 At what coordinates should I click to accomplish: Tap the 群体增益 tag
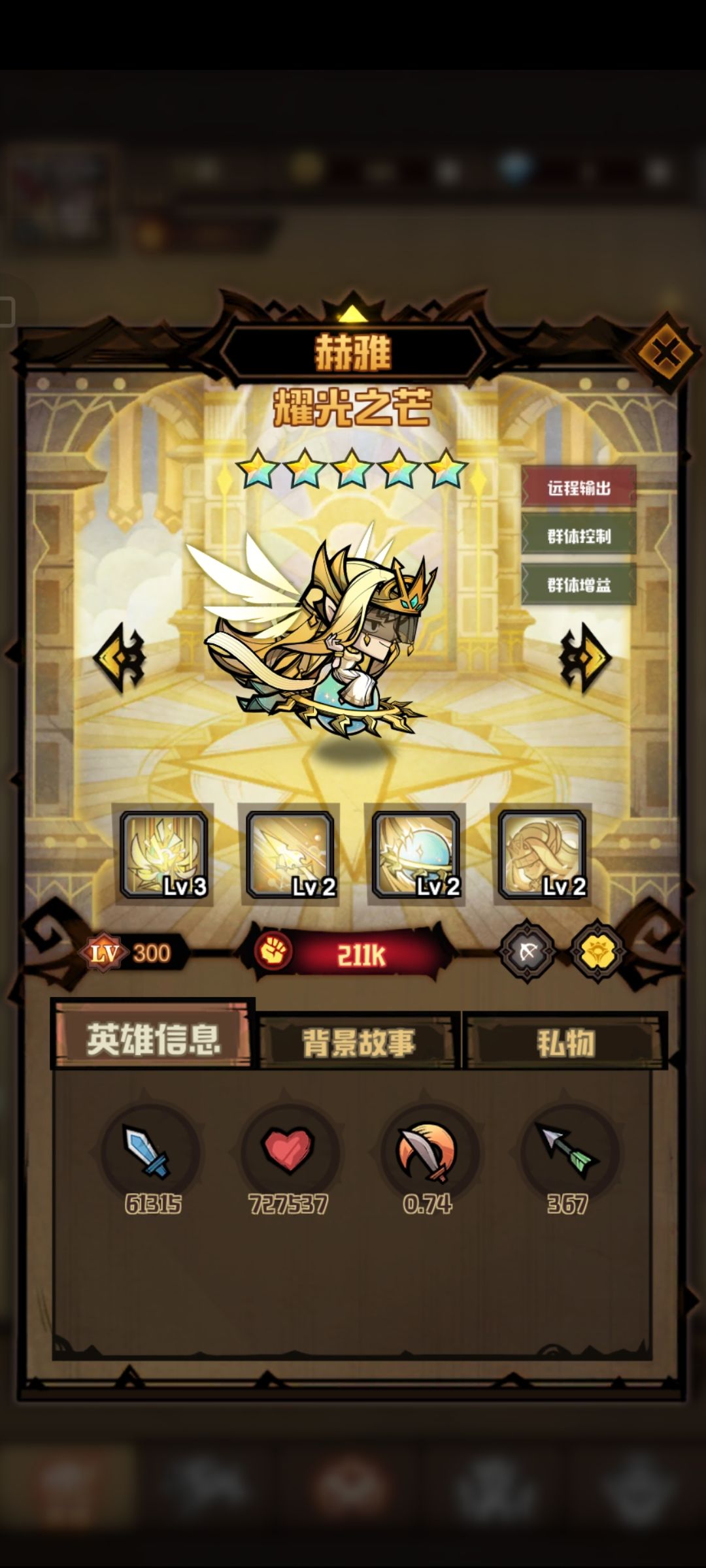coord(579,584)
